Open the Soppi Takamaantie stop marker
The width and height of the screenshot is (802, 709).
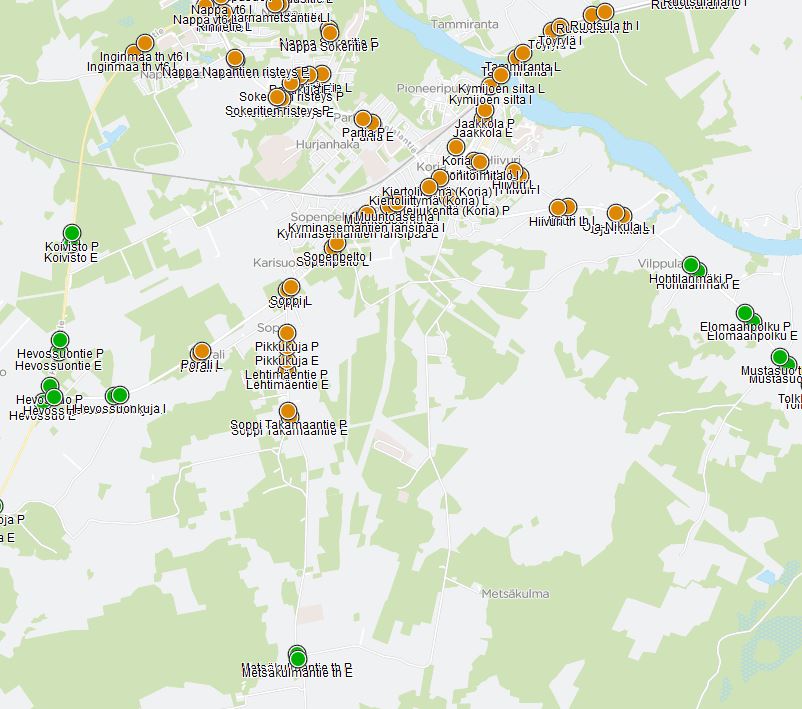click(288, 411)
